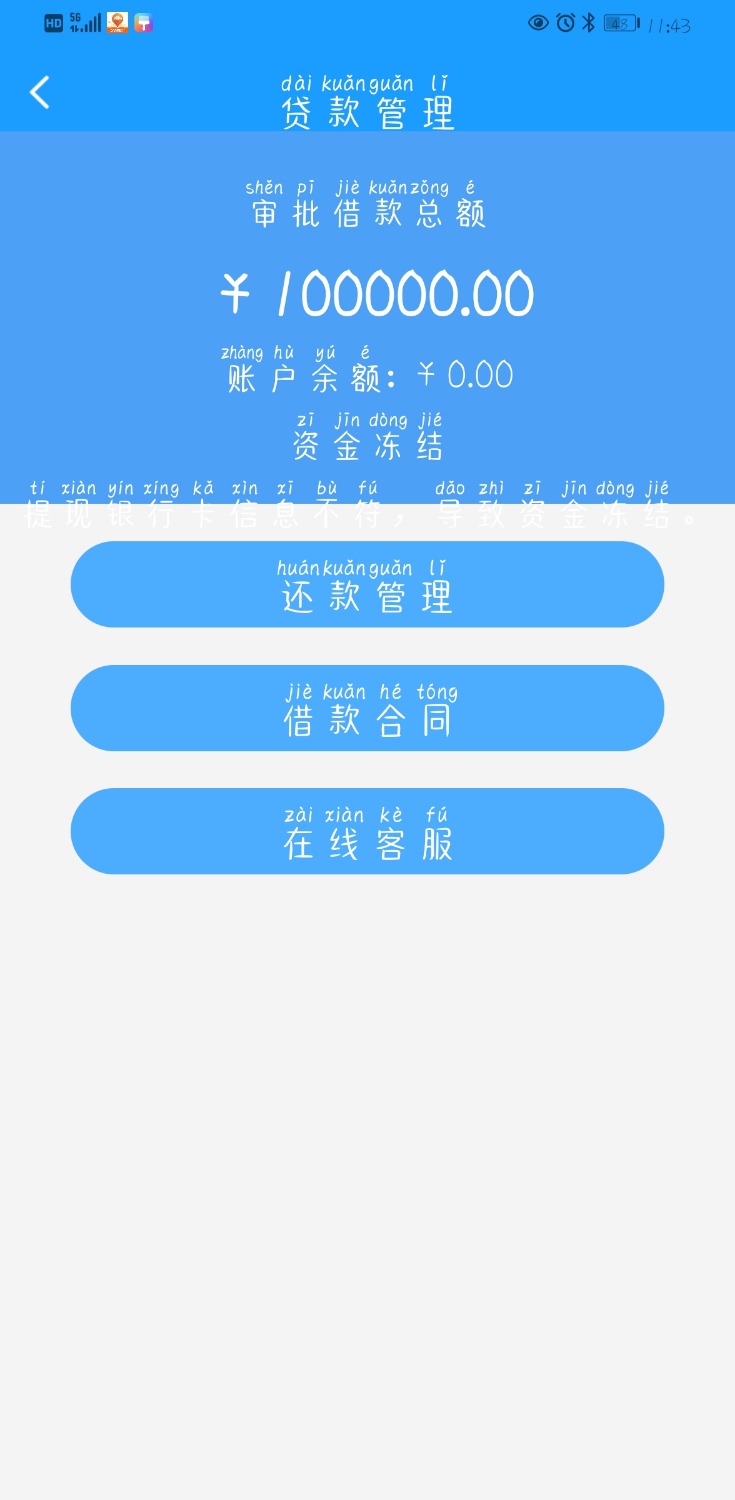Contact 在线客服 online customer service

pos(367,831)
